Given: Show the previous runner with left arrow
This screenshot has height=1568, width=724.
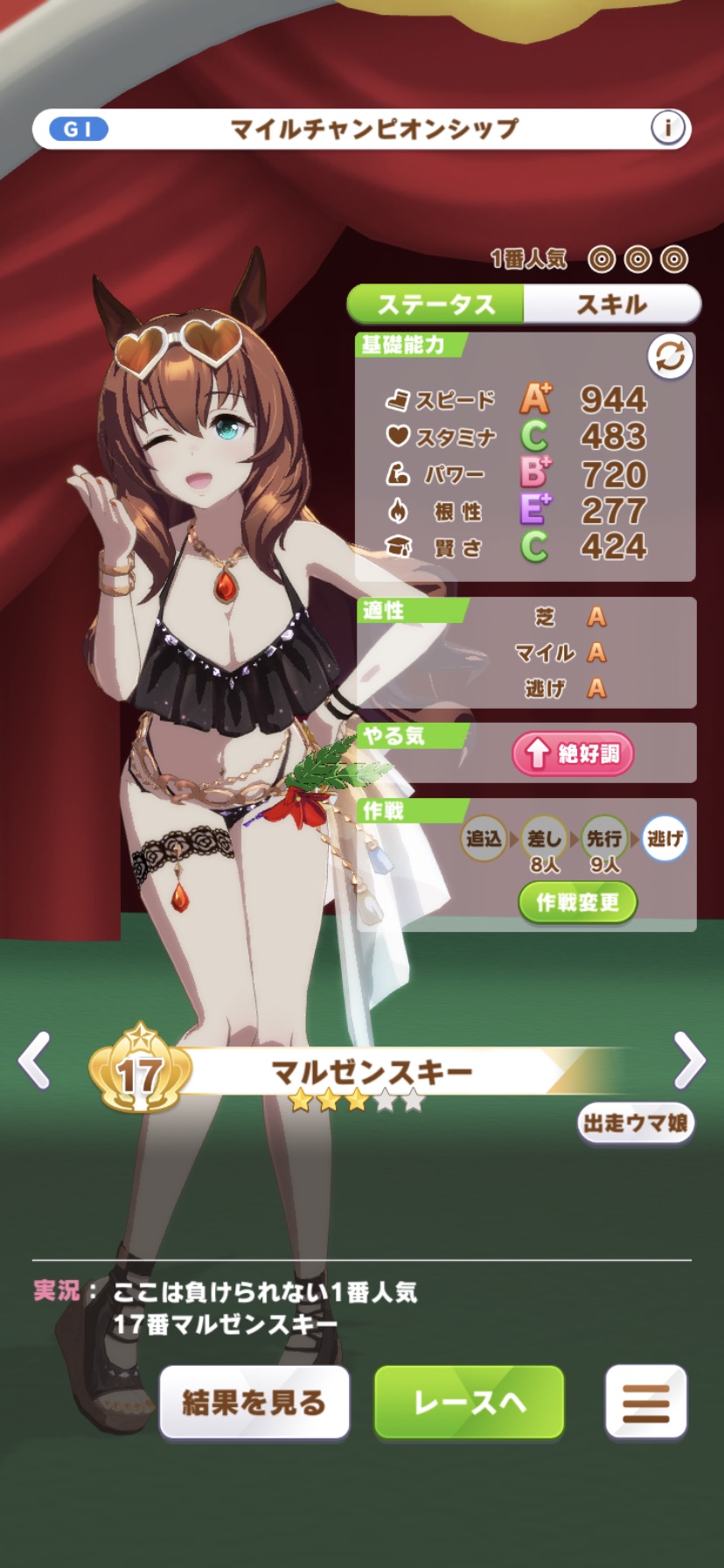Looking at the screenshot, I should click(35, 1060).
